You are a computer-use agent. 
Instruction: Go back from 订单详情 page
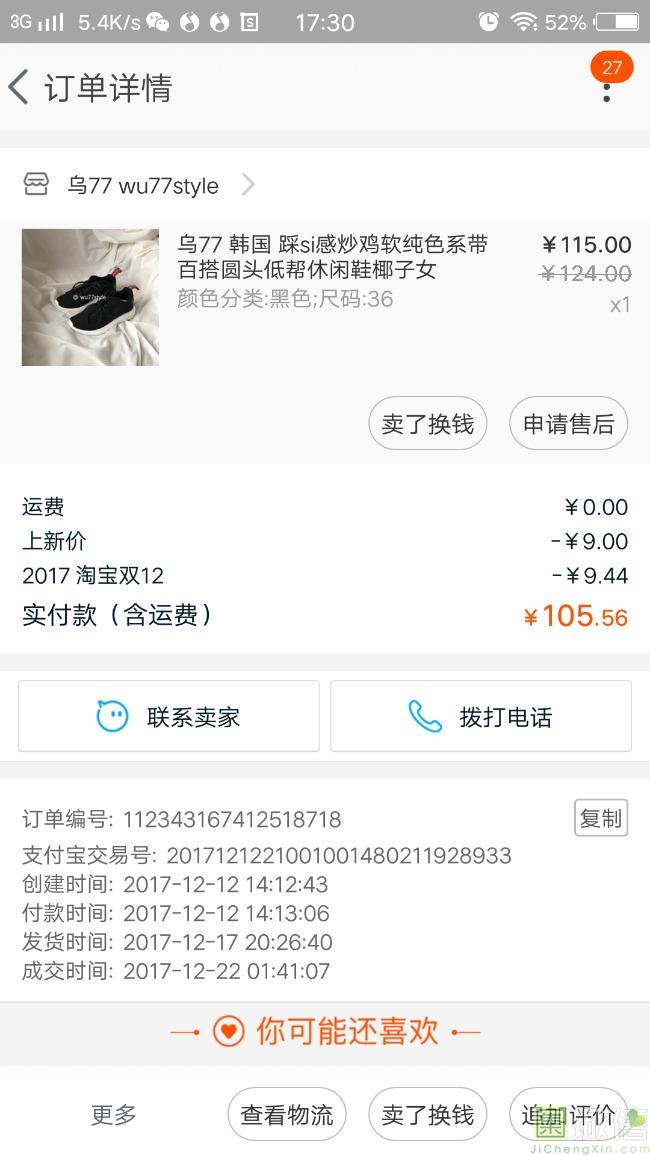click(x=19, y=88)
